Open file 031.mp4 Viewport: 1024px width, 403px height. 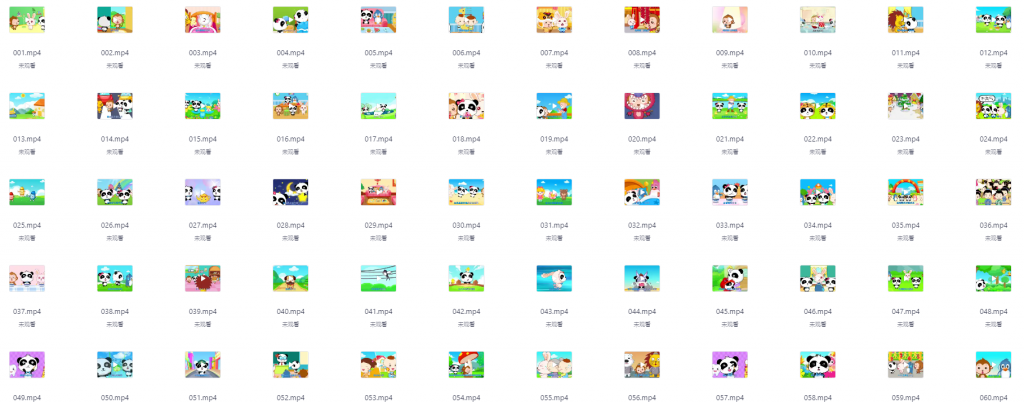[554, 192]
